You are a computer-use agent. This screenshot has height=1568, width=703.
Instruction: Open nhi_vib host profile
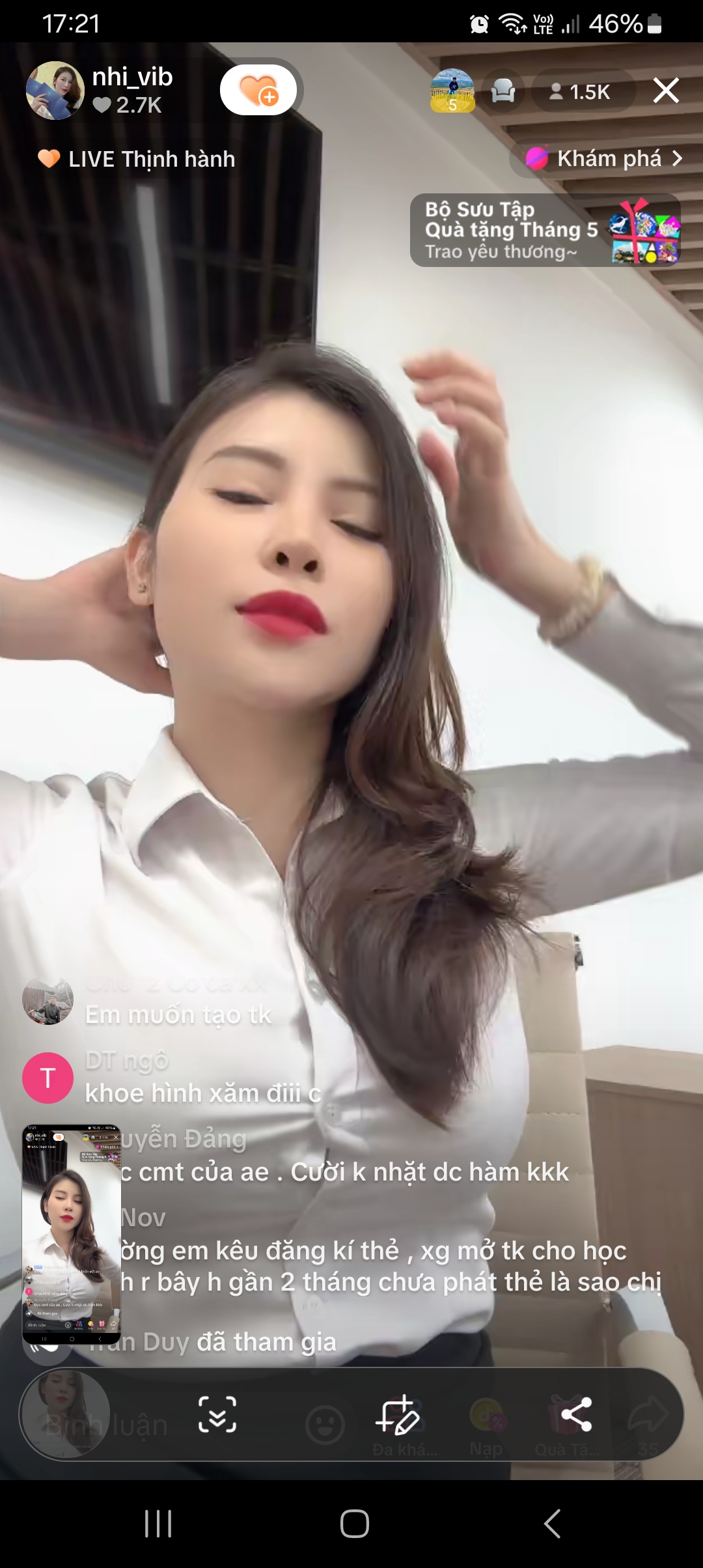[55, 91]
